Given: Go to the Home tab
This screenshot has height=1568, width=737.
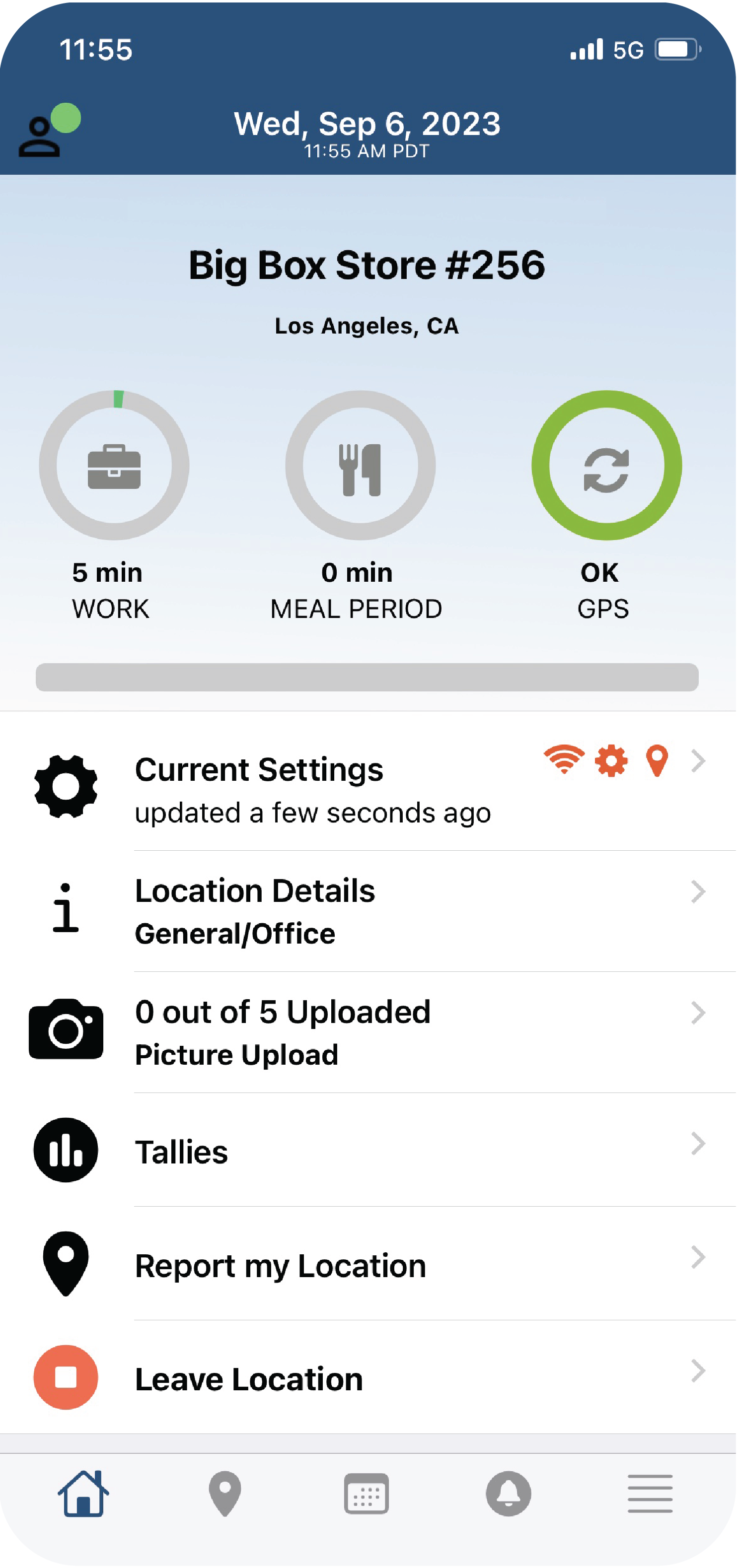Looking at the screenshot, I should pyautogui.click(x=83, y=1495).
